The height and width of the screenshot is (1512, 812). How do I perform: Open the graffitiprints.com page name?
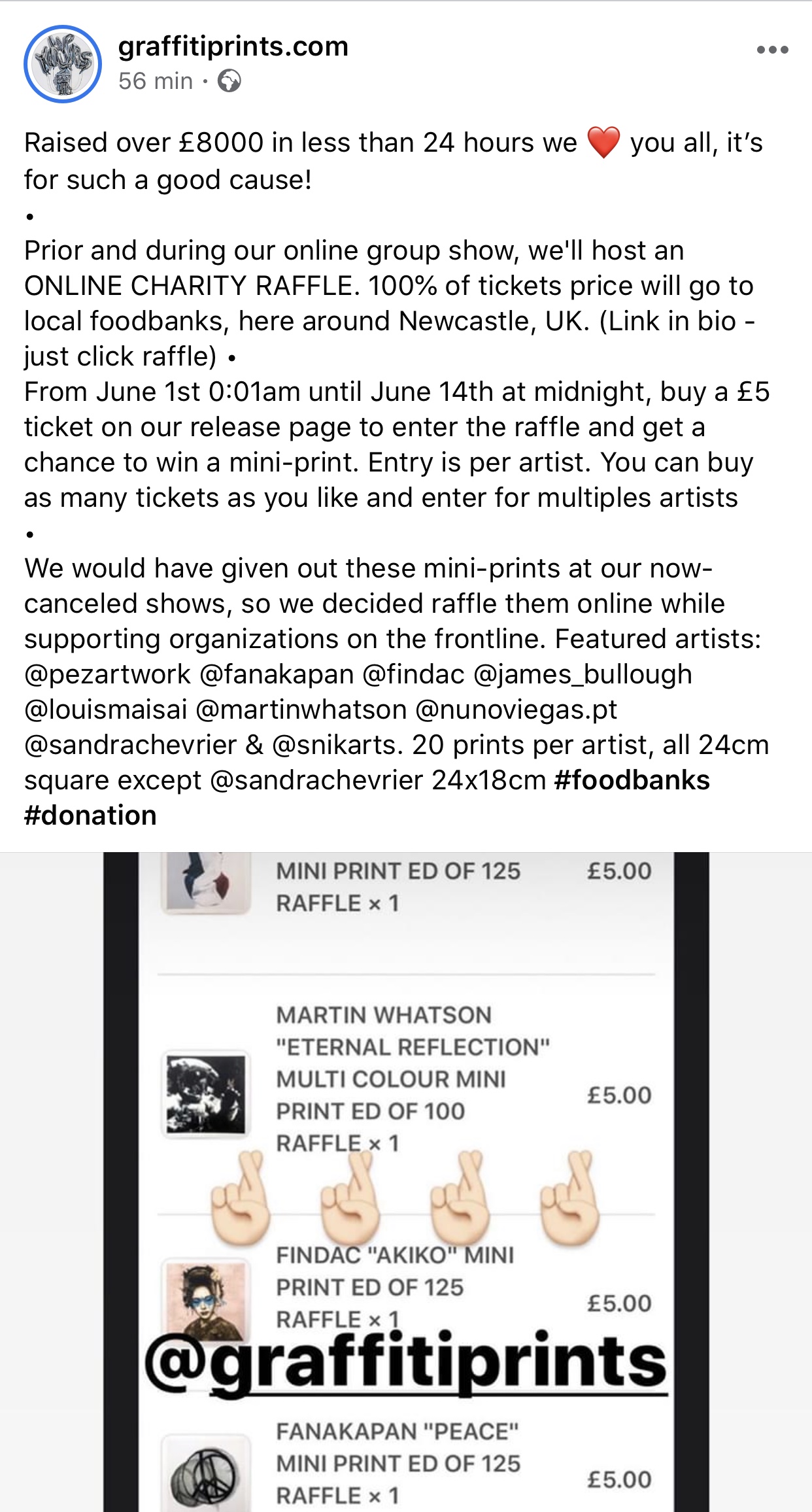point(233,46)
